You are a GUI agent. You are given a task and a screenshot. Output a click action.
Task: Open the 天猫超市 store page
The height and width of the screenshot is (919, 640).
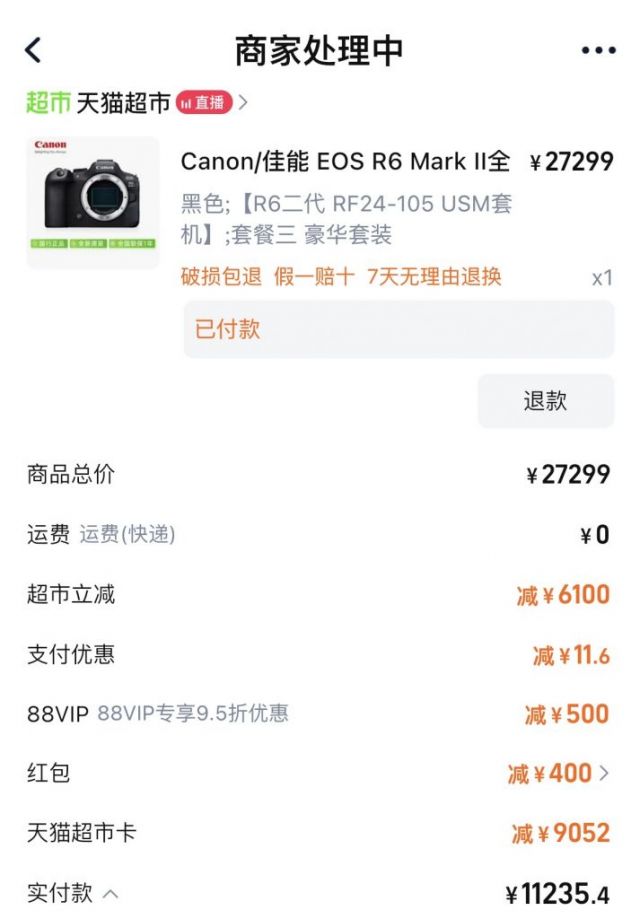(x=123, y=102)
